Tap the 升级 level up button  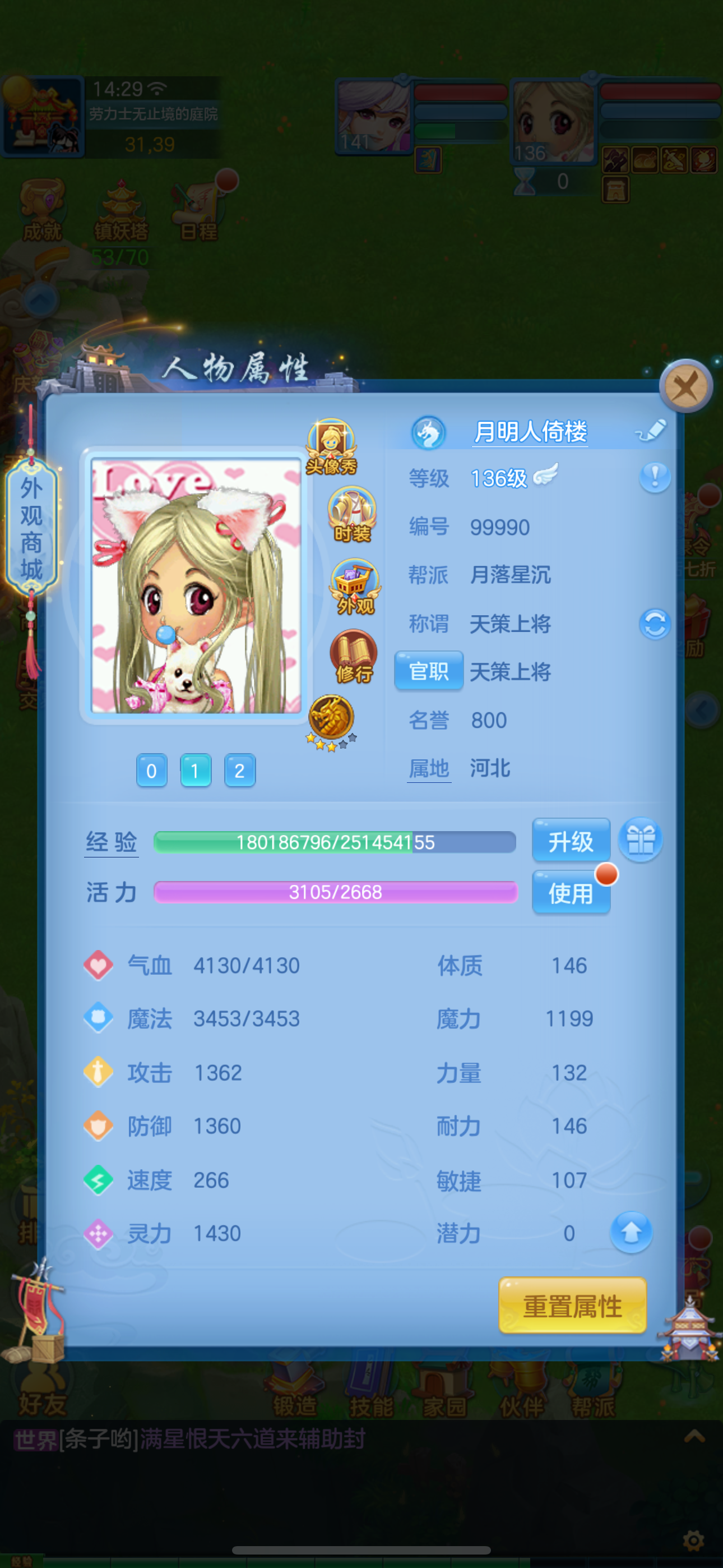tap(571, 841)
